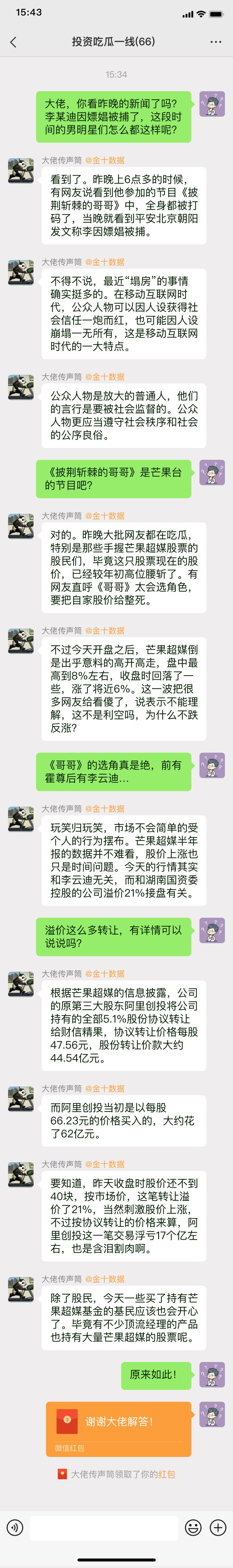Focus the message text field
Viewport: 233px width, 1568px height.
104,1527
